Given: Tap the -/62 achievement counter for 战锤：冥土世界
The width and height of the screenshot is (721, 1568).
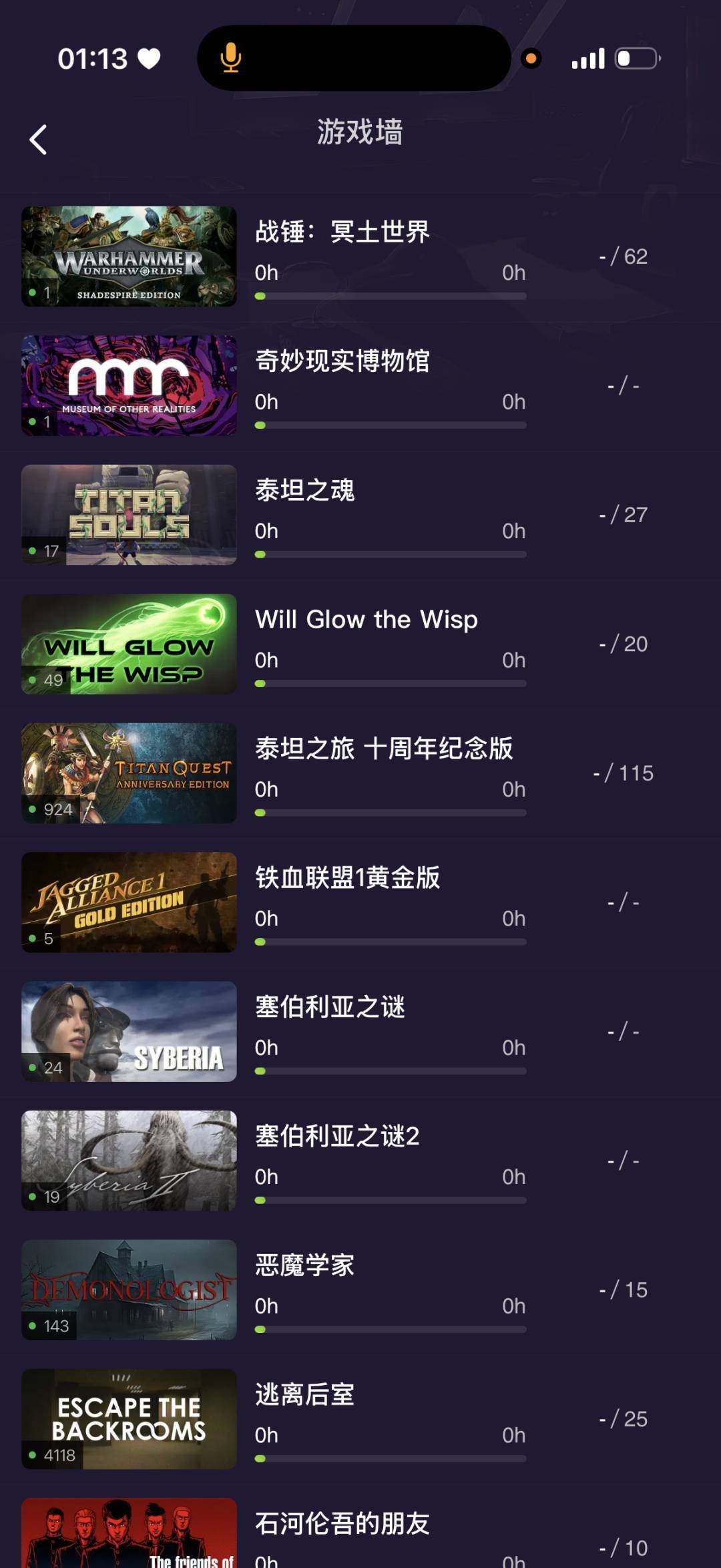Looking at the screenshot, I should tap(625, 257).
